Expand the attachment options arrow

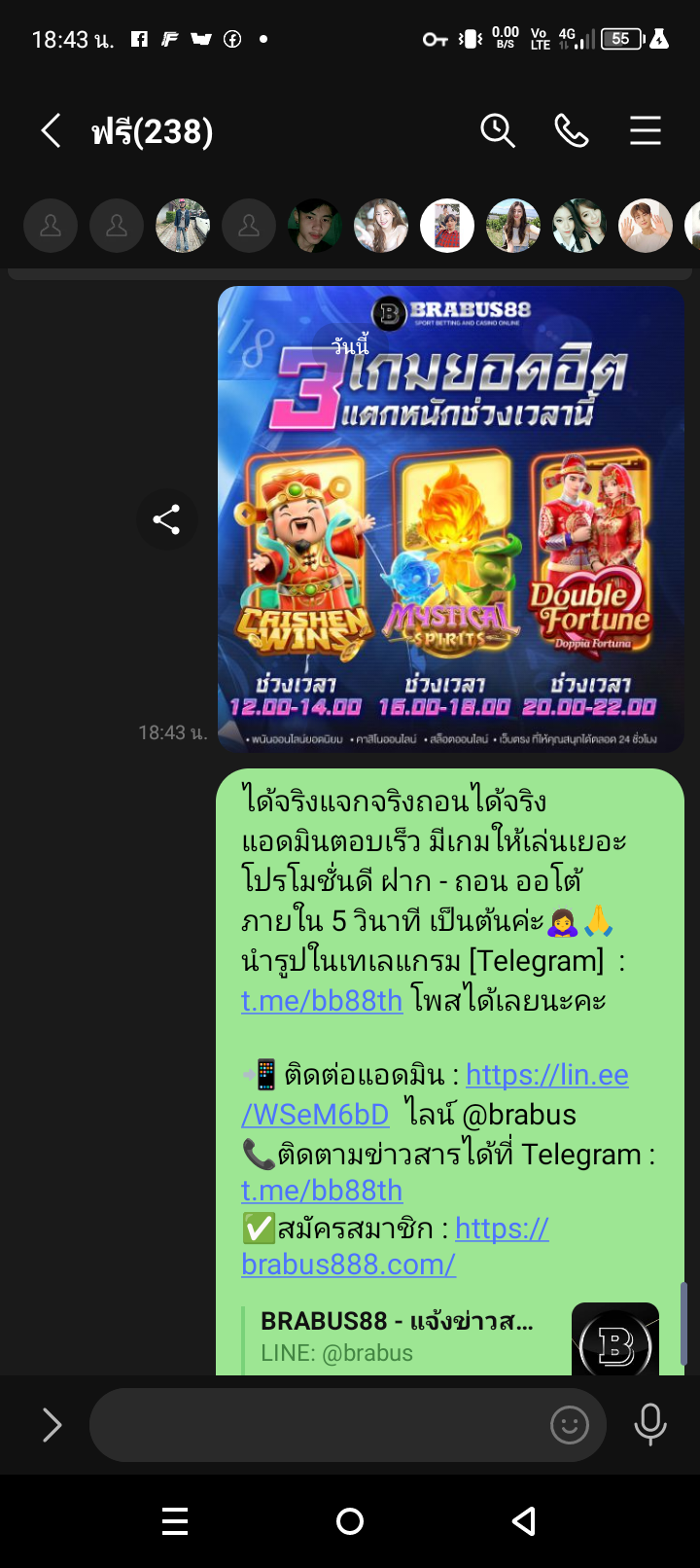tap(52, 1425)
